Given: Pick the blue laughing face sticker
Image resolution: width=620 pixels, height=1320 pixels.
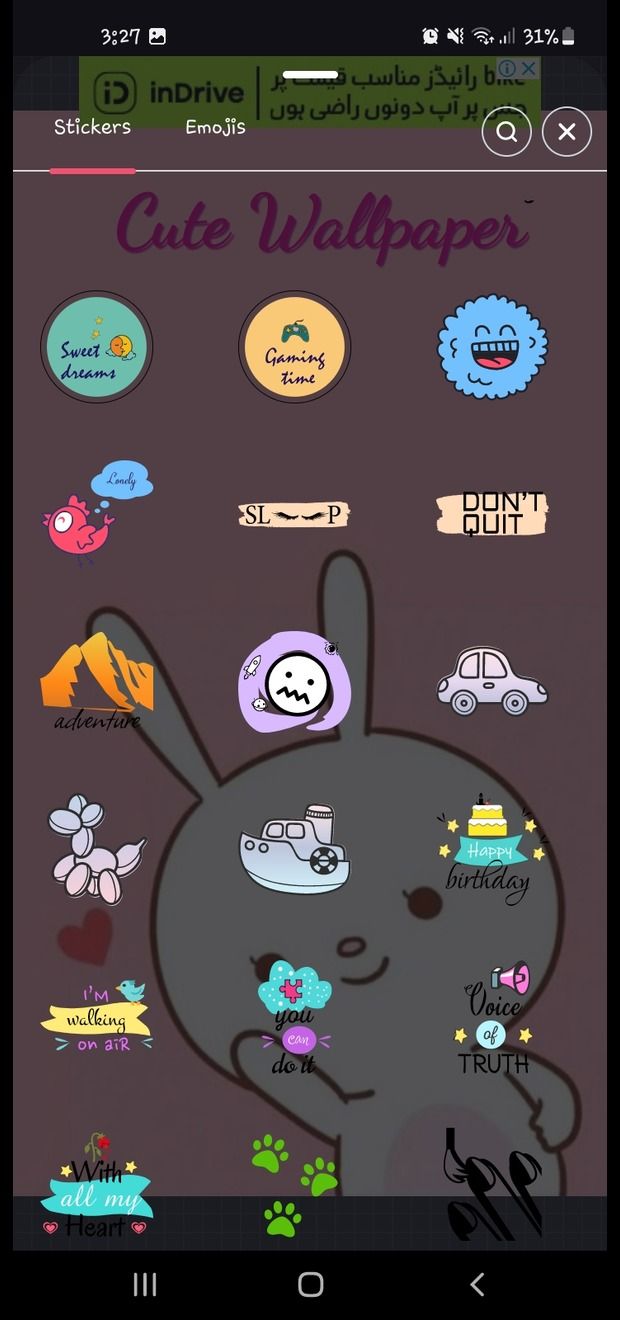Looking at the screenshot, I should [492, 346].
